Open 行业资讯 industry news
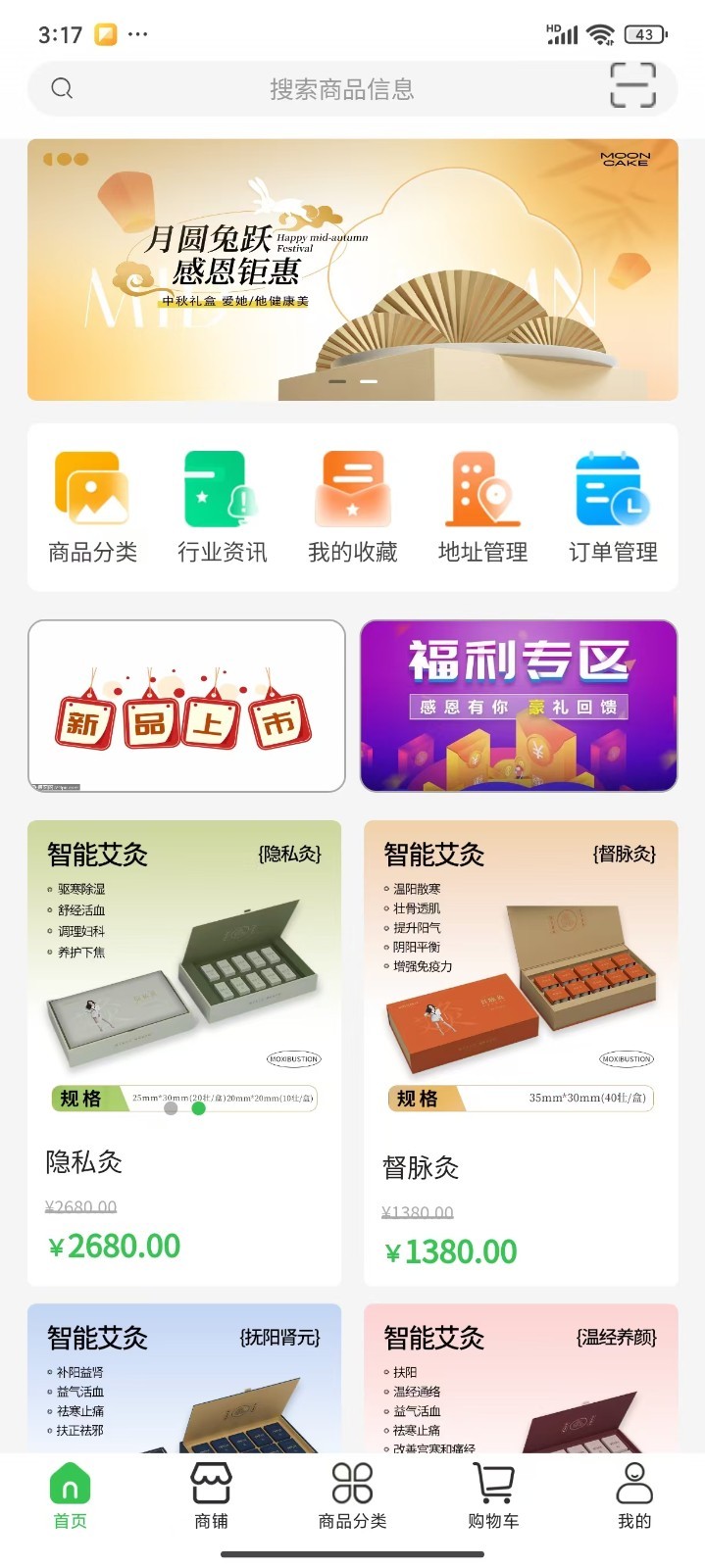This screenshot has height=1568, width=705. click(x=222, y=508)
